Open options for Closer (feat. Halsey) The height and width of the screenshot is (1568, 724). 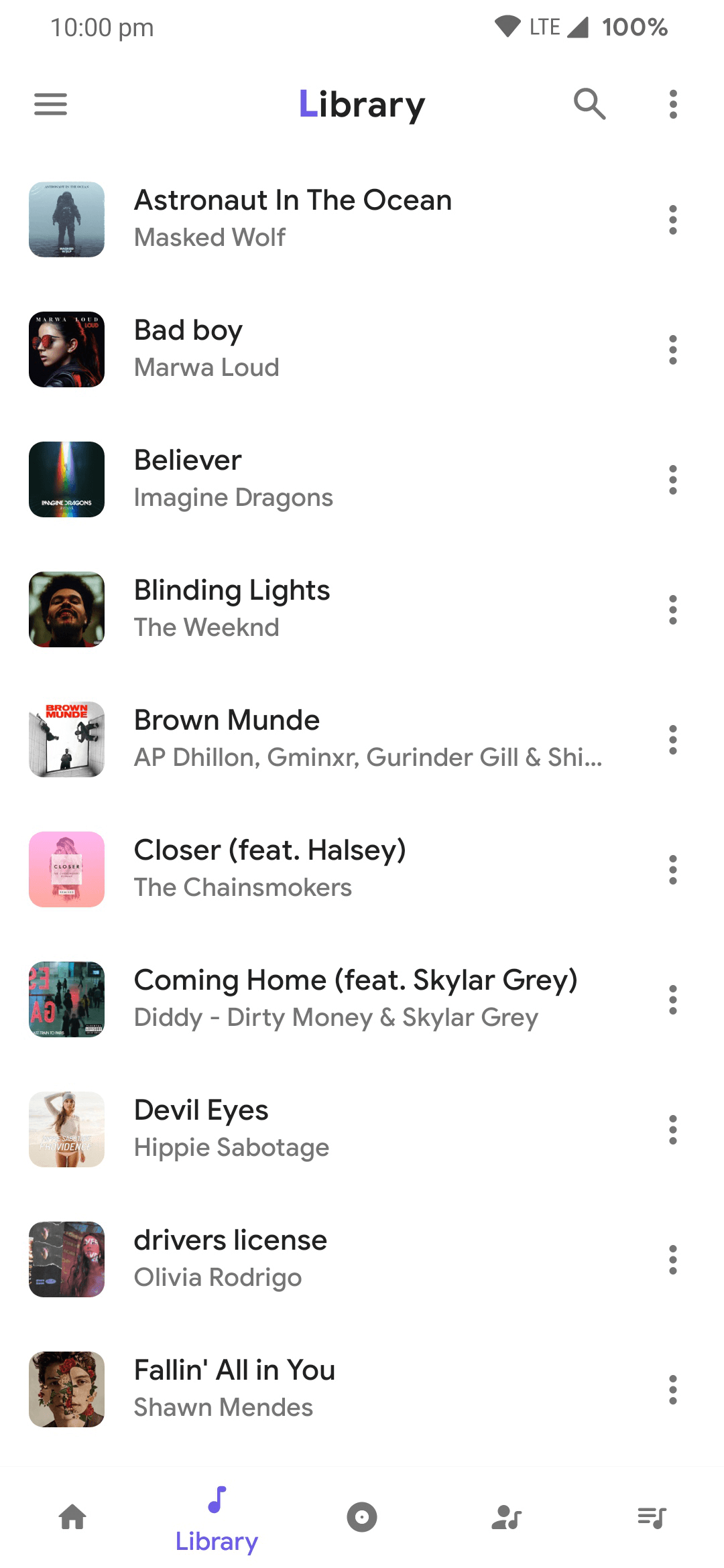click(x=673, y=870)
